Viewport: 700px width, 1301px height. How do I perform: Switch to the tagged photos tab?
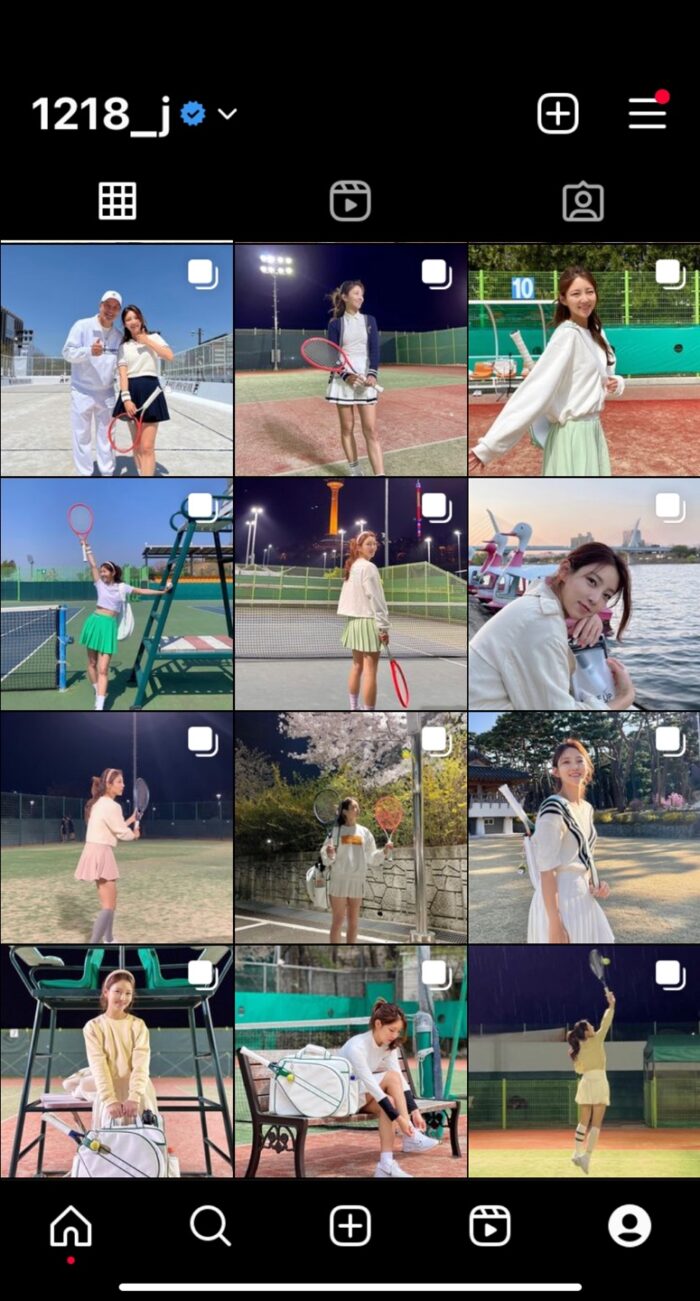click(583, 201)
